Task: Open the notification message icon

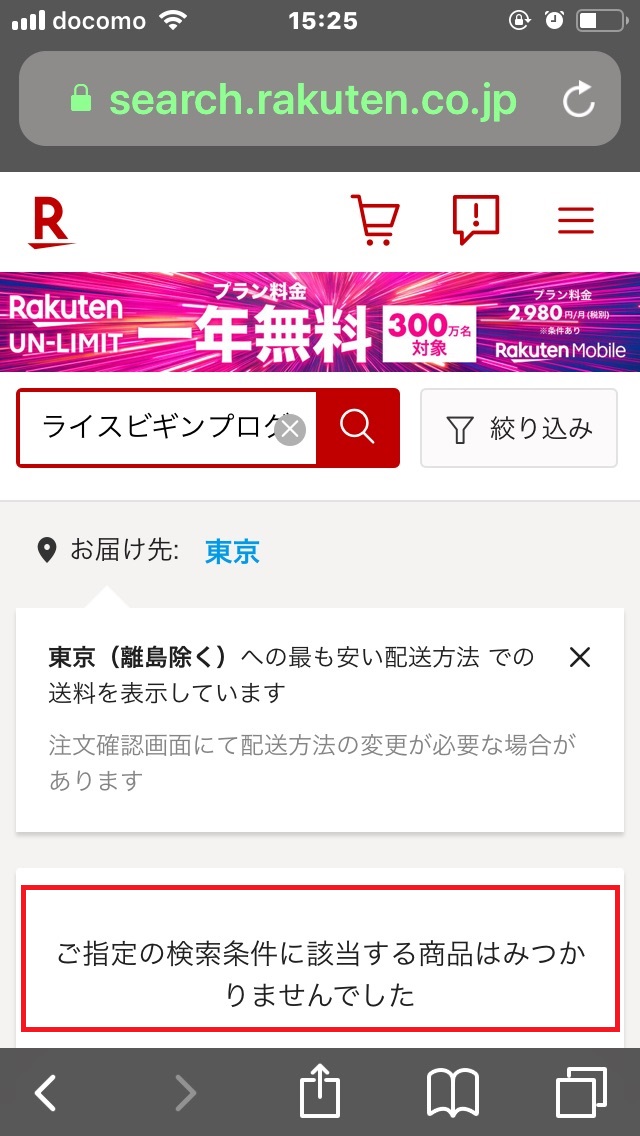Action: [x=475, y=219]
